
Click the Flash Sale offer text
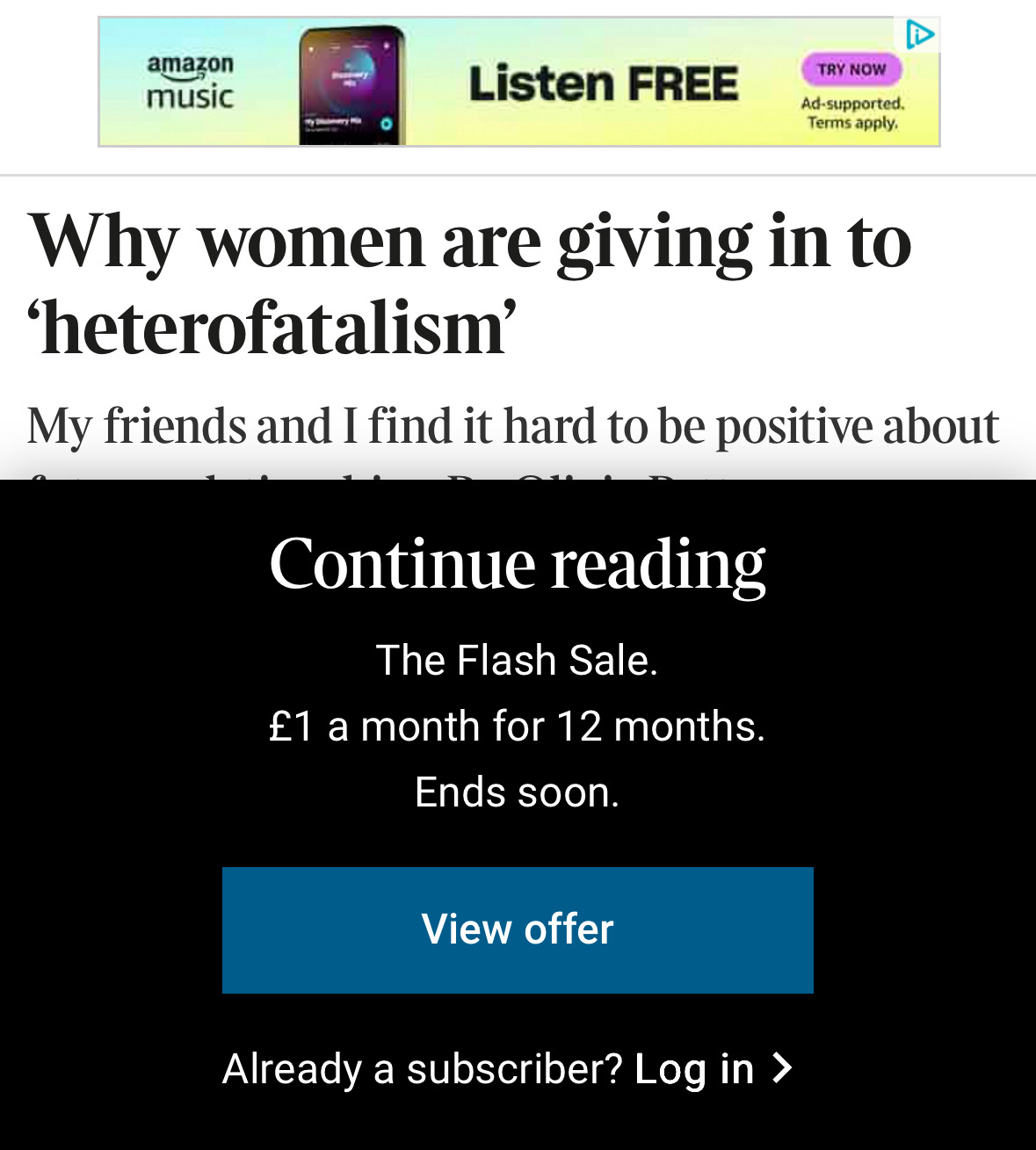(x=518, y=662)
